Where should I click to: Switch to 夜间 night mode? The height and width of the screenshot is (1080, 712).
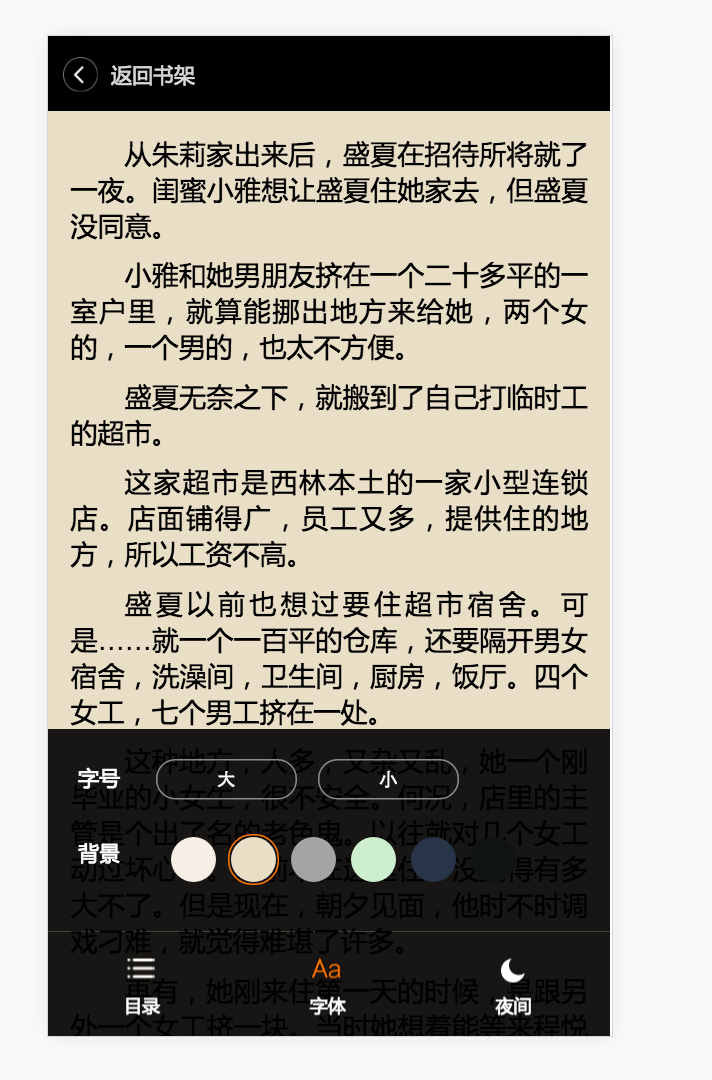click(513, 985)
